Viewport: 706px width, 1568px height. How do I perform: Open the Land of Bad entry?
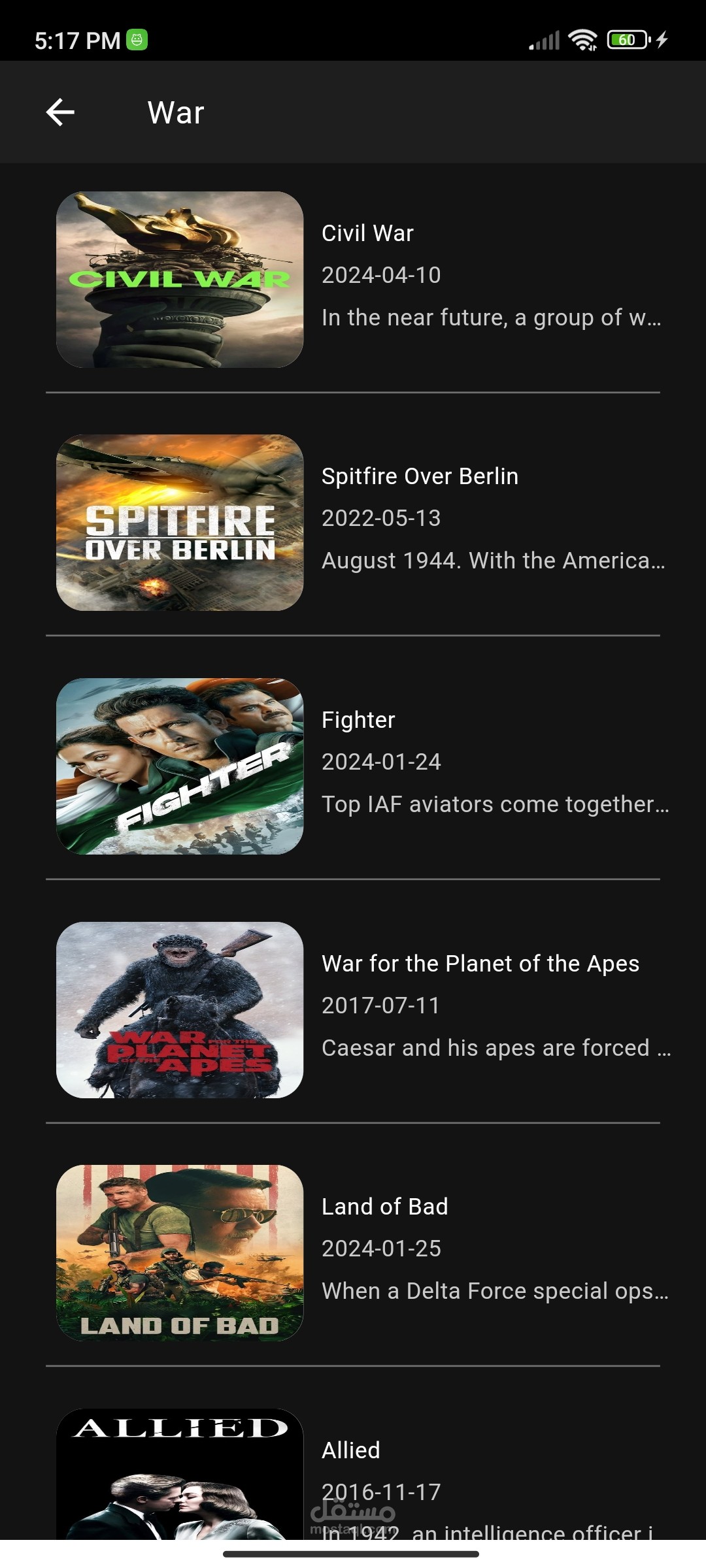[353, 1253]
